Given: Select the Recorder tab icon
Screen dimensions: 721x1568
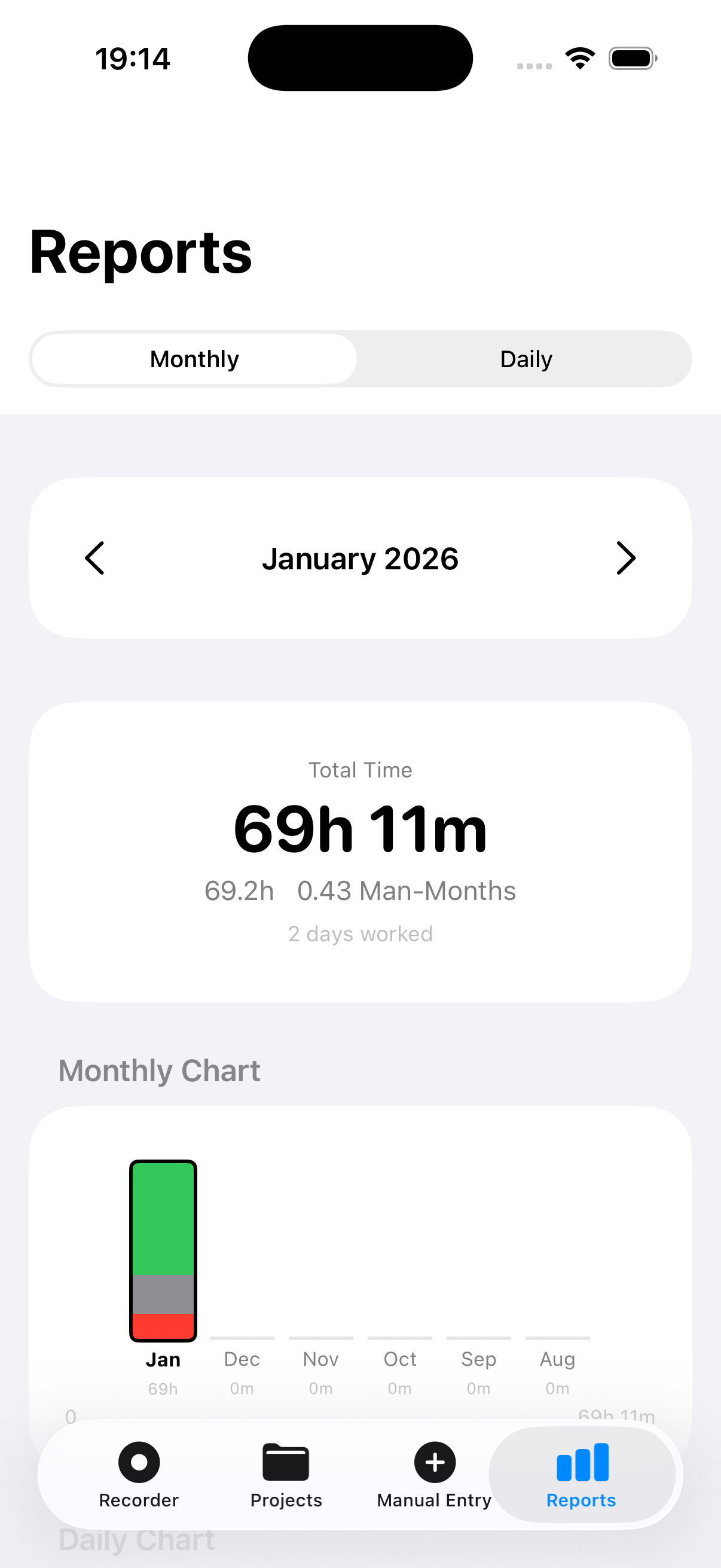Looking at the screenshot, I should (x=139, y=1463).
